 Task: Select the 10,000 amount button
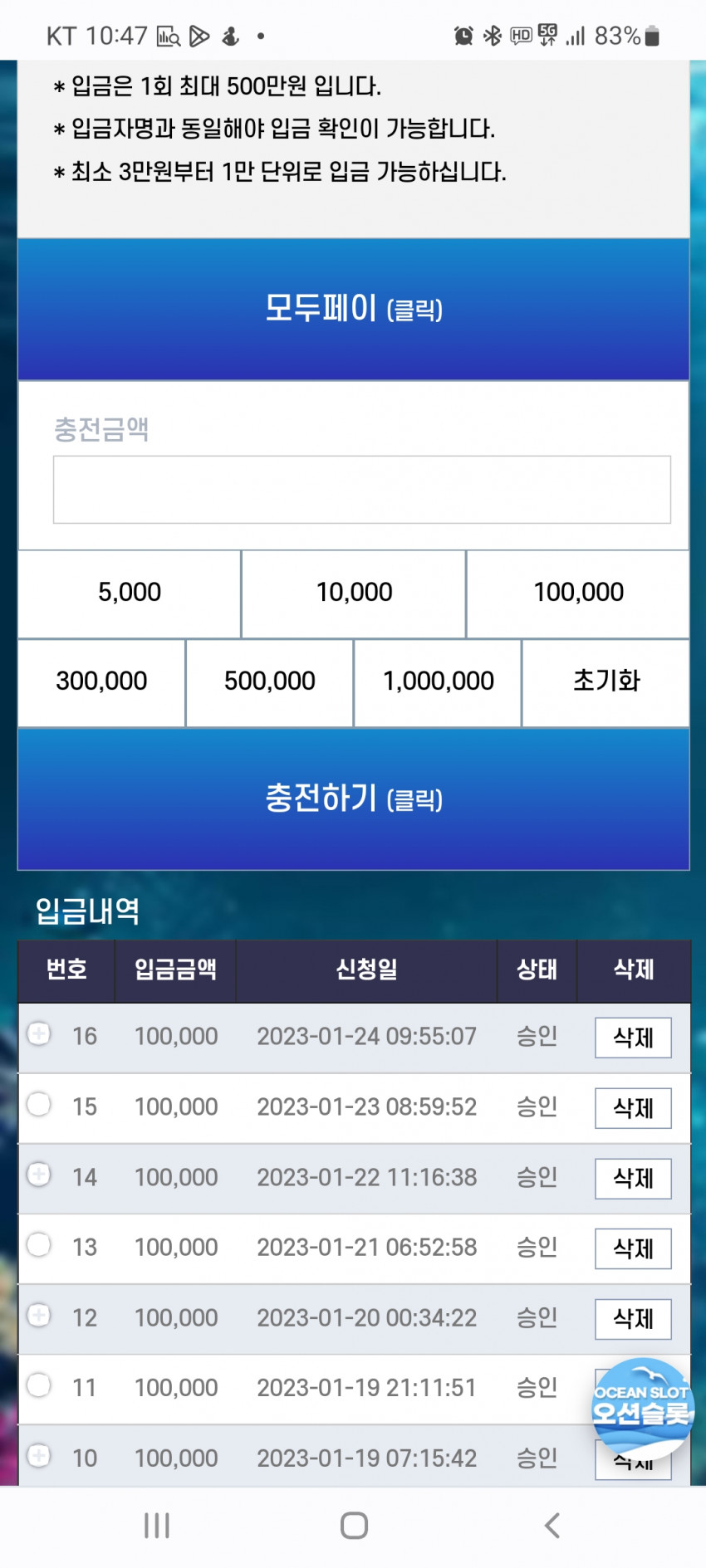coord(354,593)
